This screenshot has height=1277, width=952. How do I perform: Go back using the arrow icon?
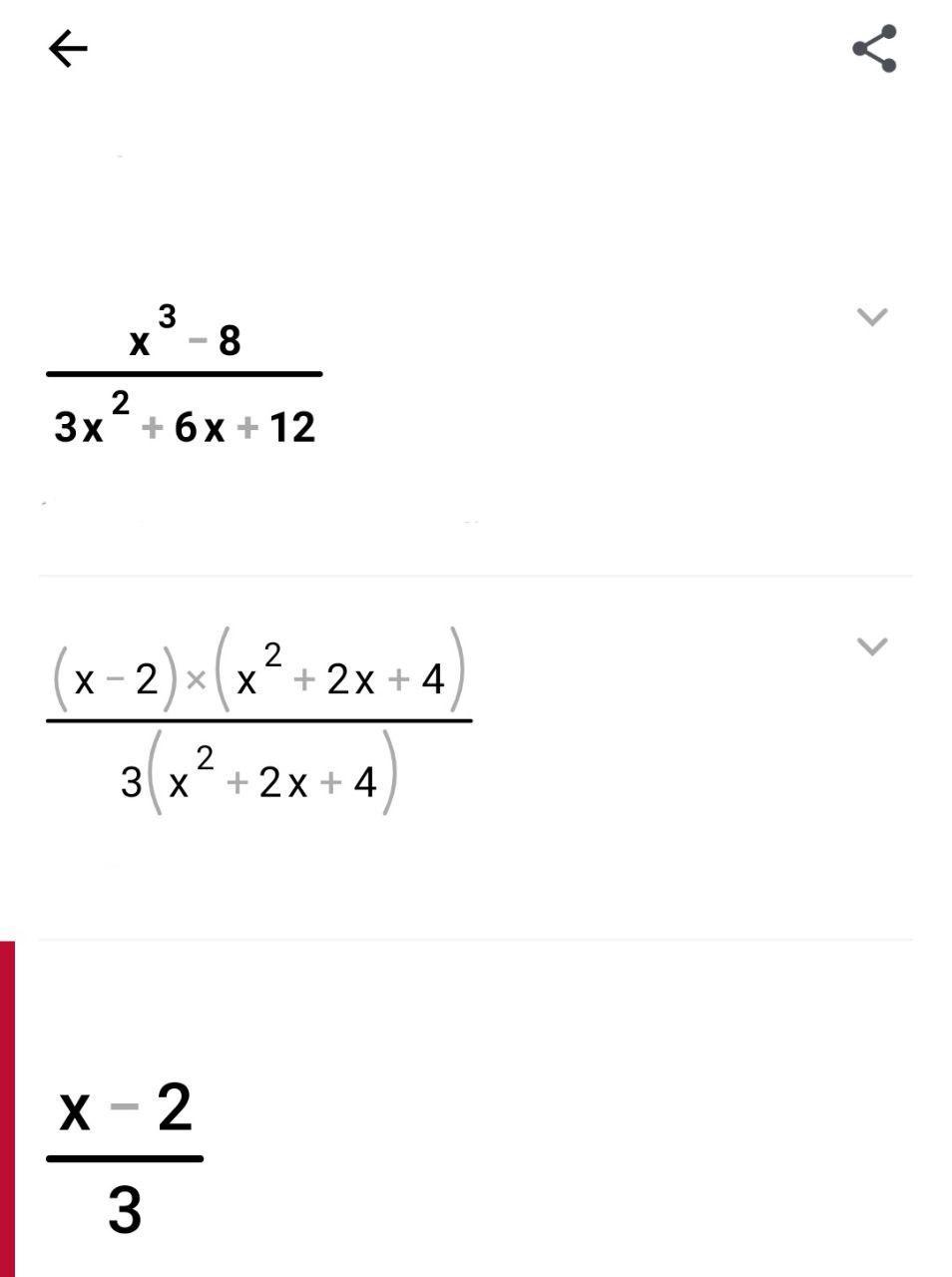click(68, 48)
